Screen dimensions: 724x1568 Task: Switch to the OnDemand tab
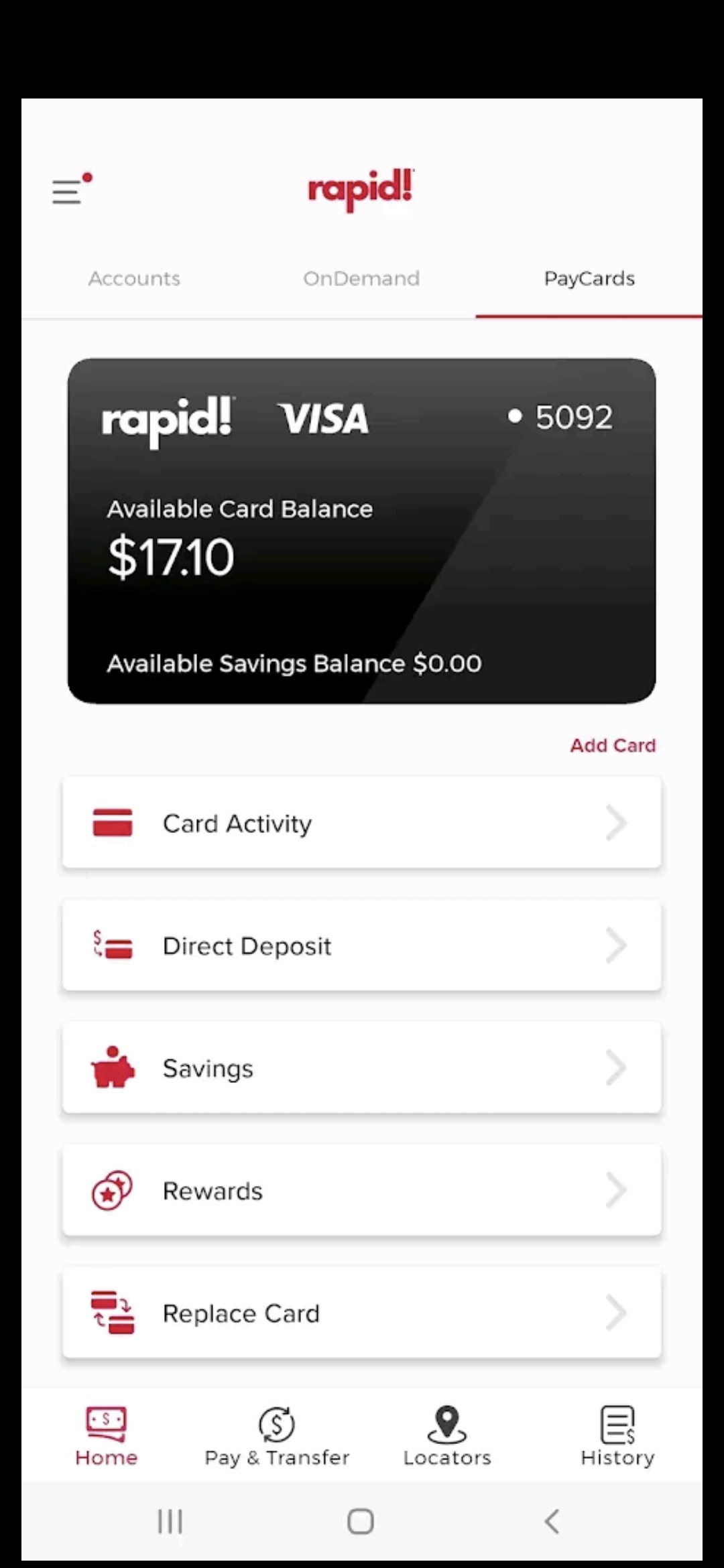361,279
